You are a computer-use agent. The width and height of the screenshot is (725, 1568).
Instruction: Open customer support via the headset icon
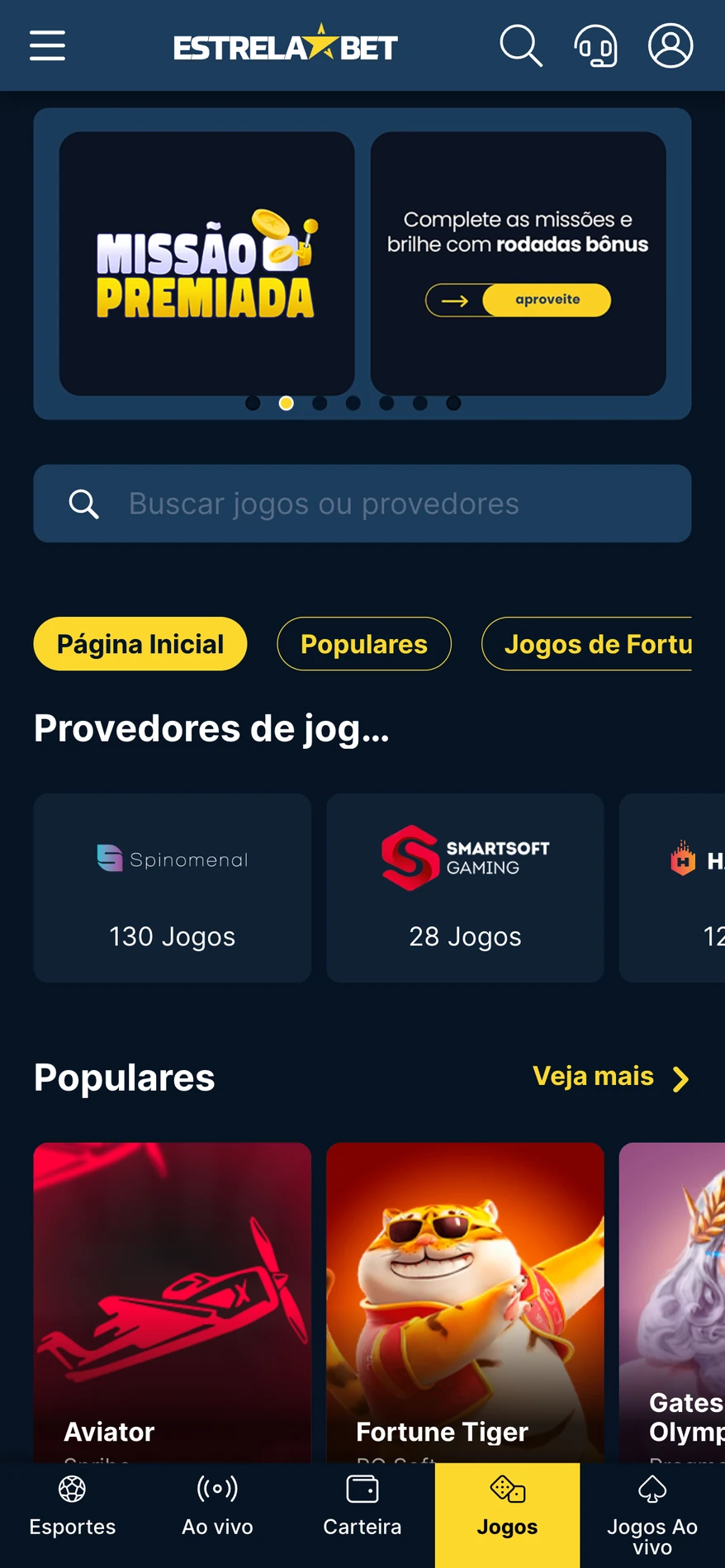click(595, 45)
